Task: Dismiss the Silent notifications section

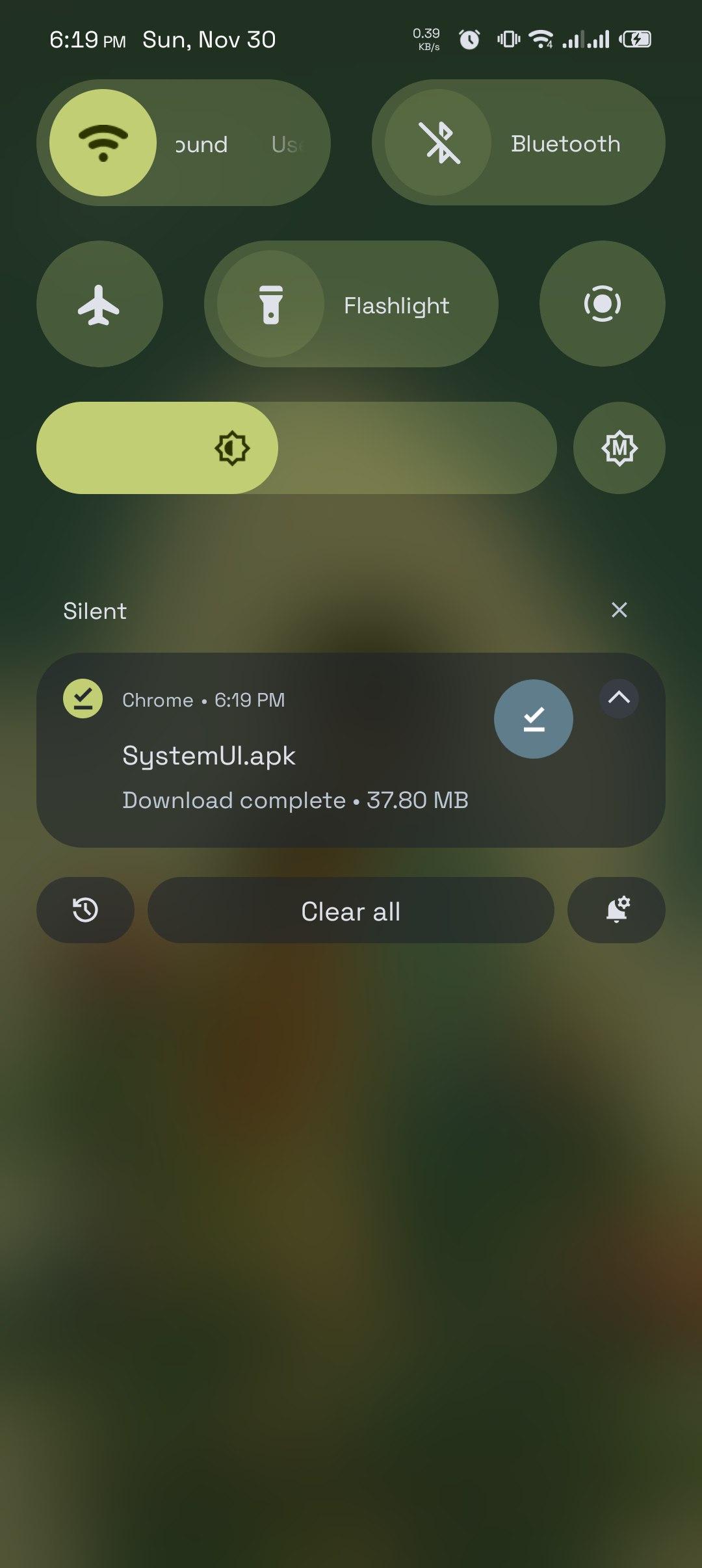Action: (619, 610)
